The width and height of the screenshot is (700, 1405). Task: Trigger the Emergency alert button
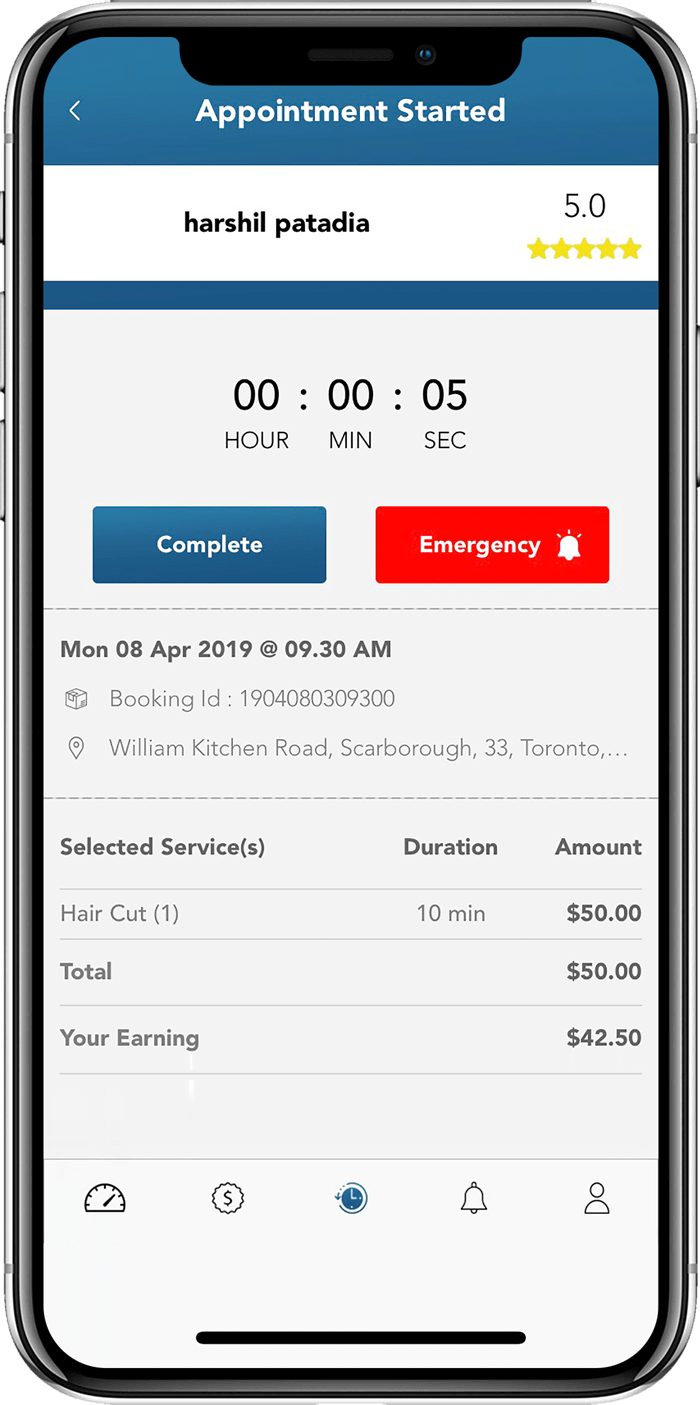pyautogui.click(x=492, y=545)
